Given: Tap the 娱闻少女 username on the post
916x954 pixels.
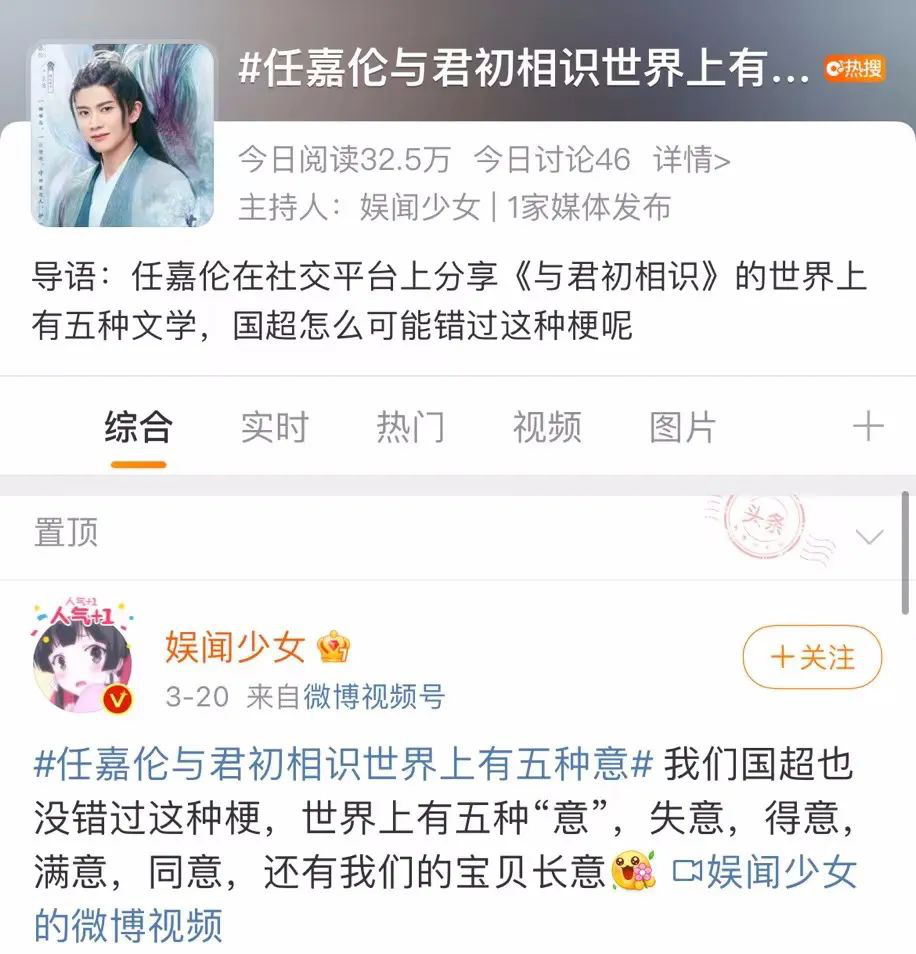Looking at the screenshot, I should pos(235,648).
